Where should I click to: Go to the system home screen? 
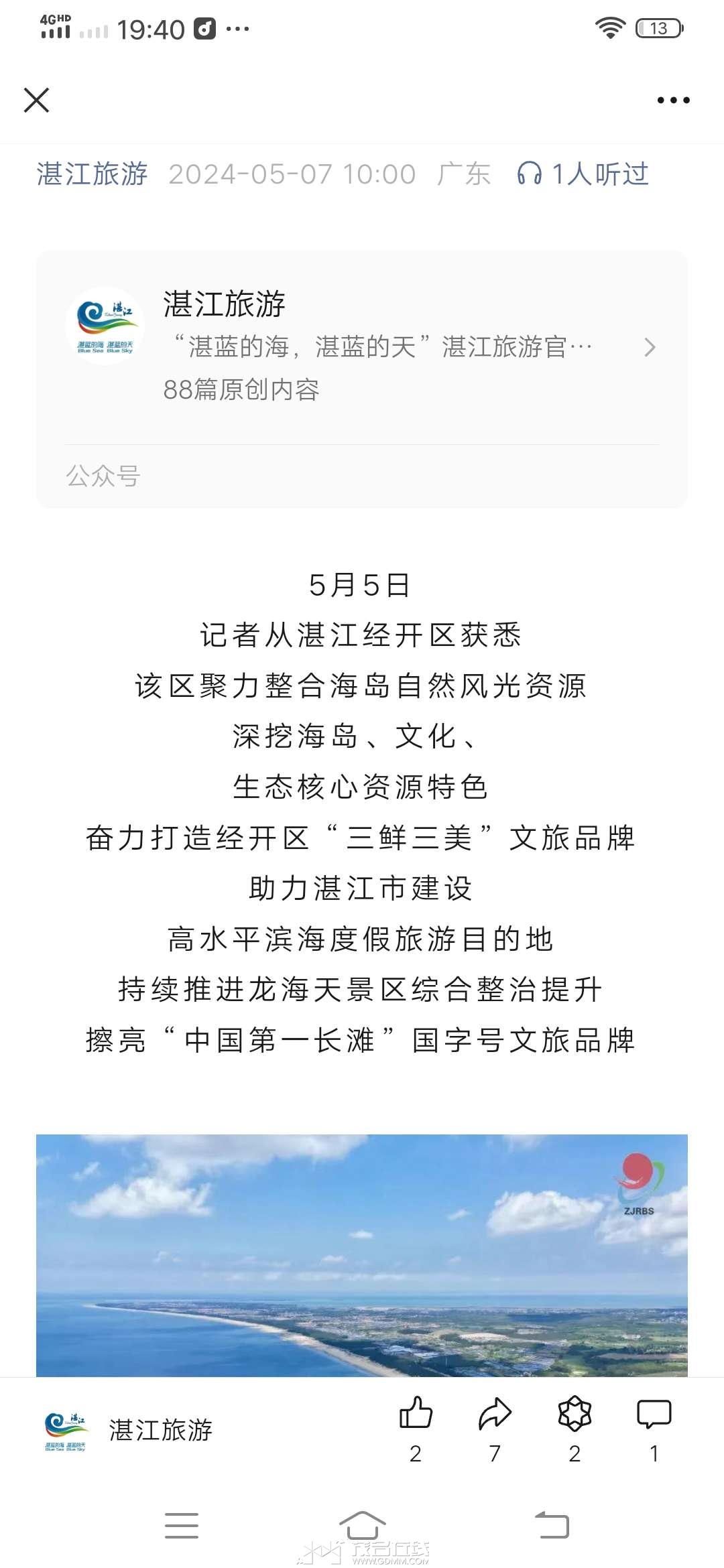362,1525
